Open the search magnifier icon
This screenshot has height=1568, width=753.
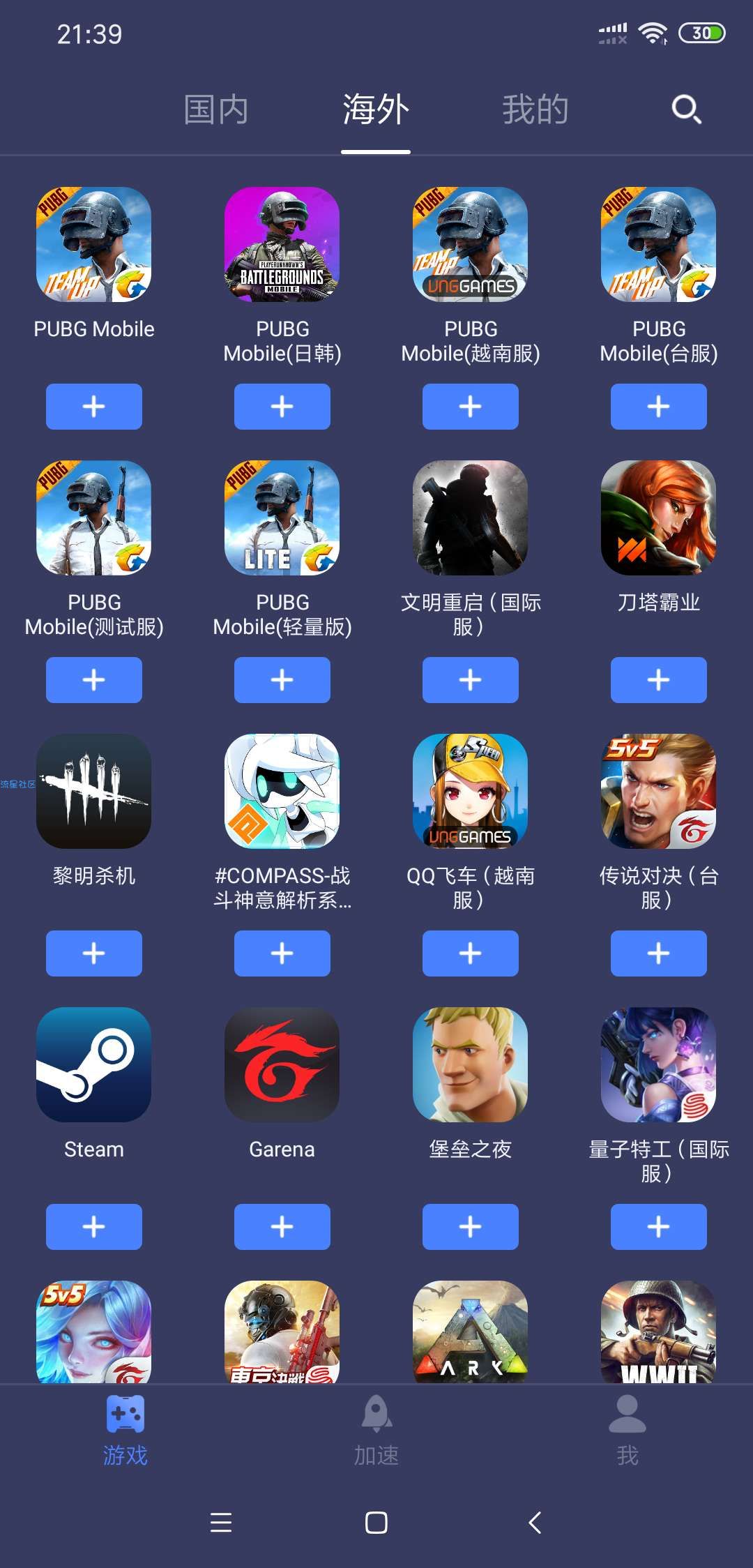coord(686,110)
